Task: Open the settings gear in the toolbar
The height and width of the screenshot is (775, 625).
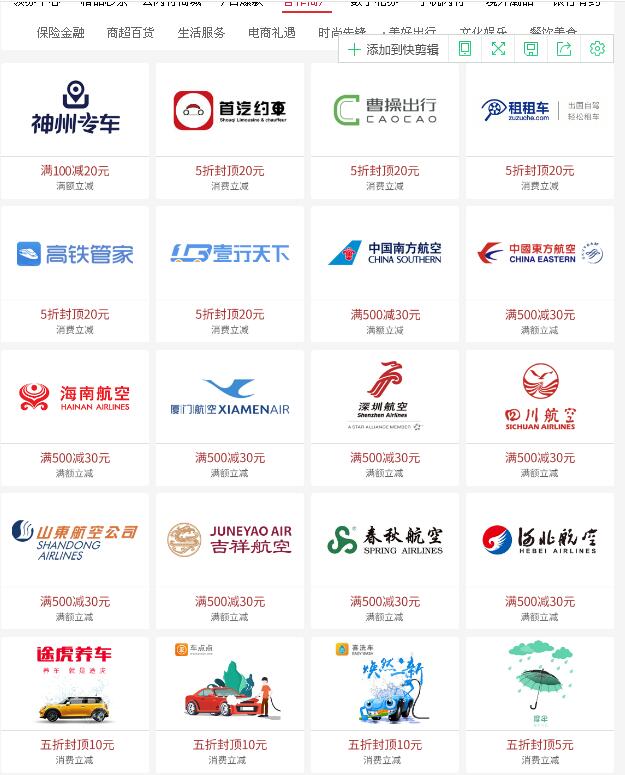Action: 597,49
